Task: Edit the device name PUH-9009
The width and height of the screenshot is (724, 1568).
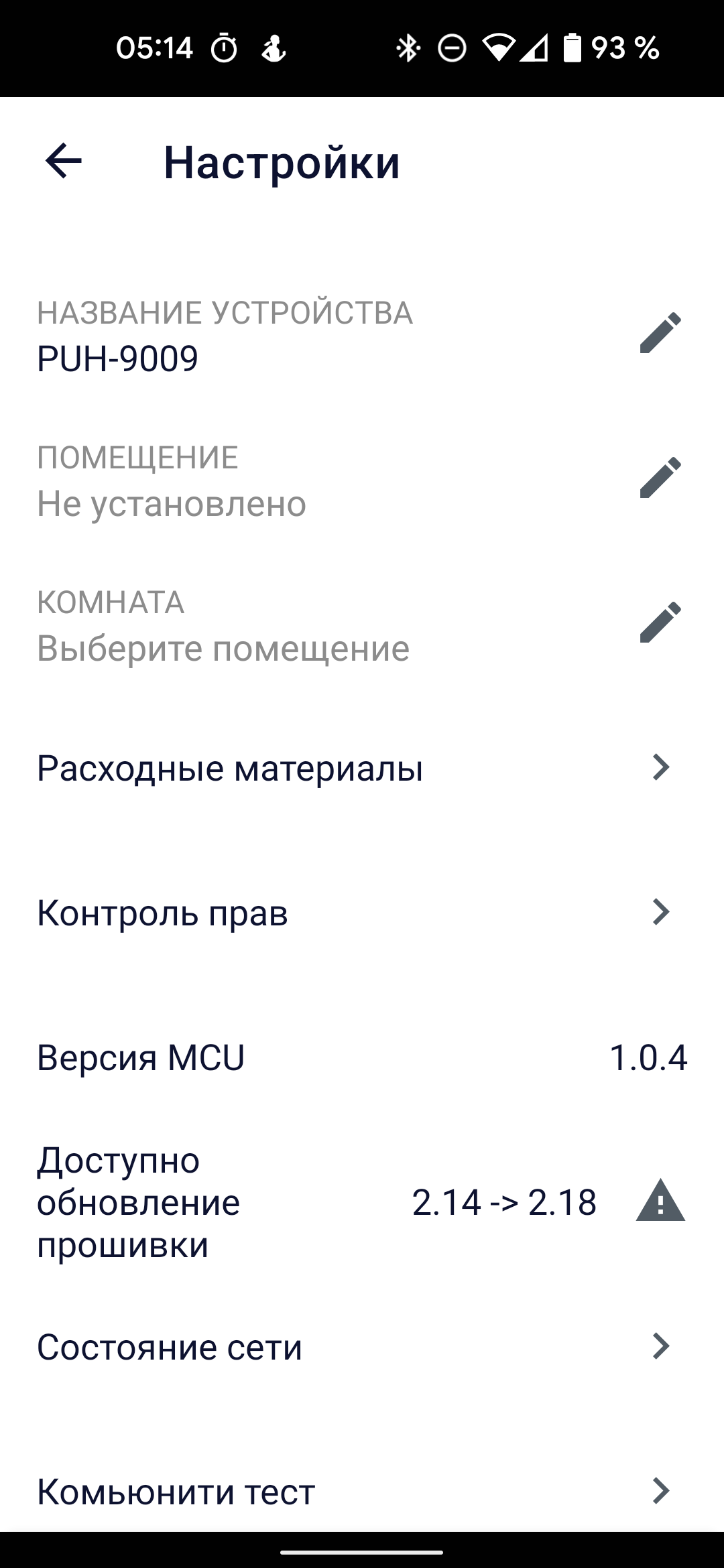Action: 660,333
